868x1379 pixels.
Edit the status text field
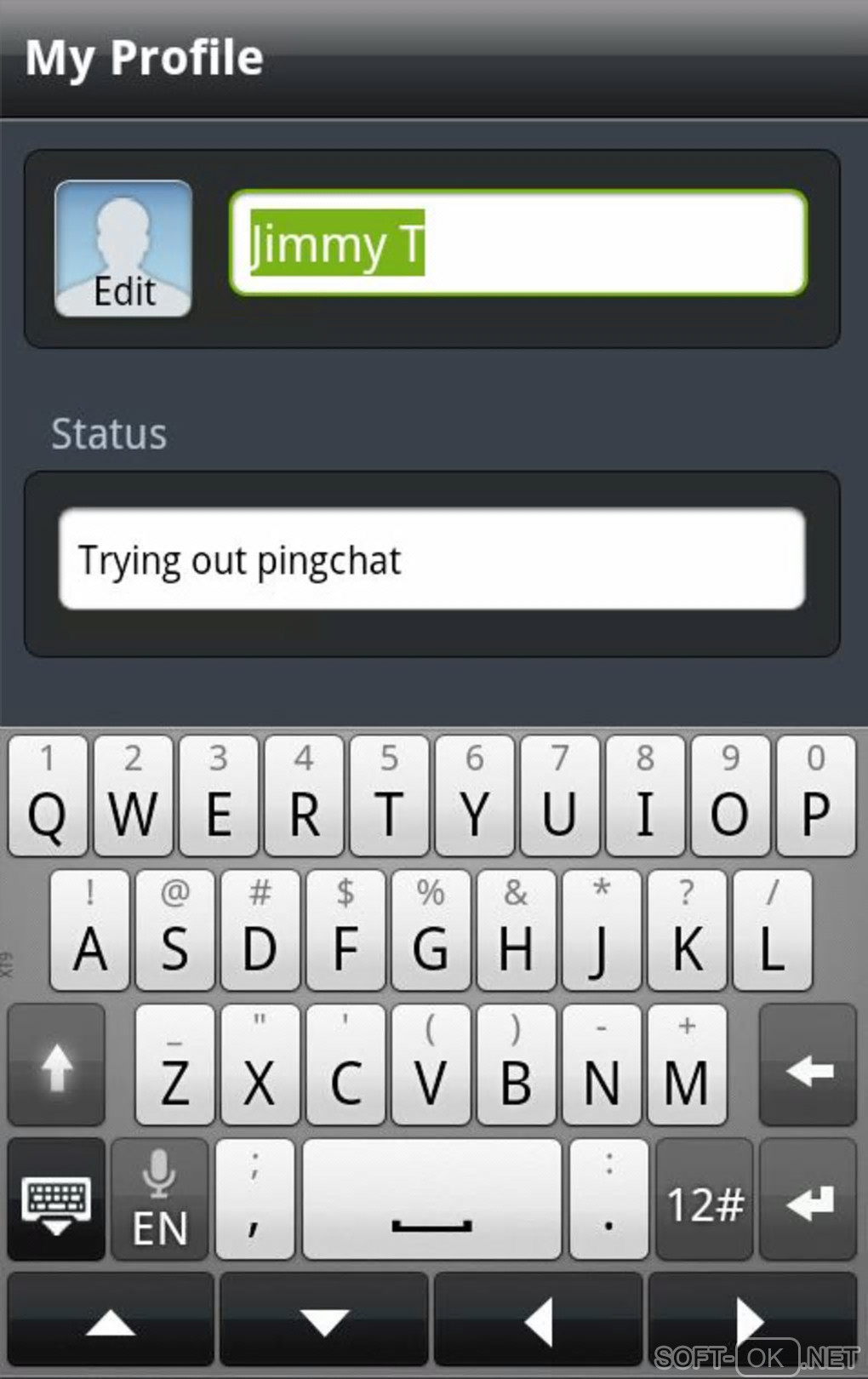431,559
